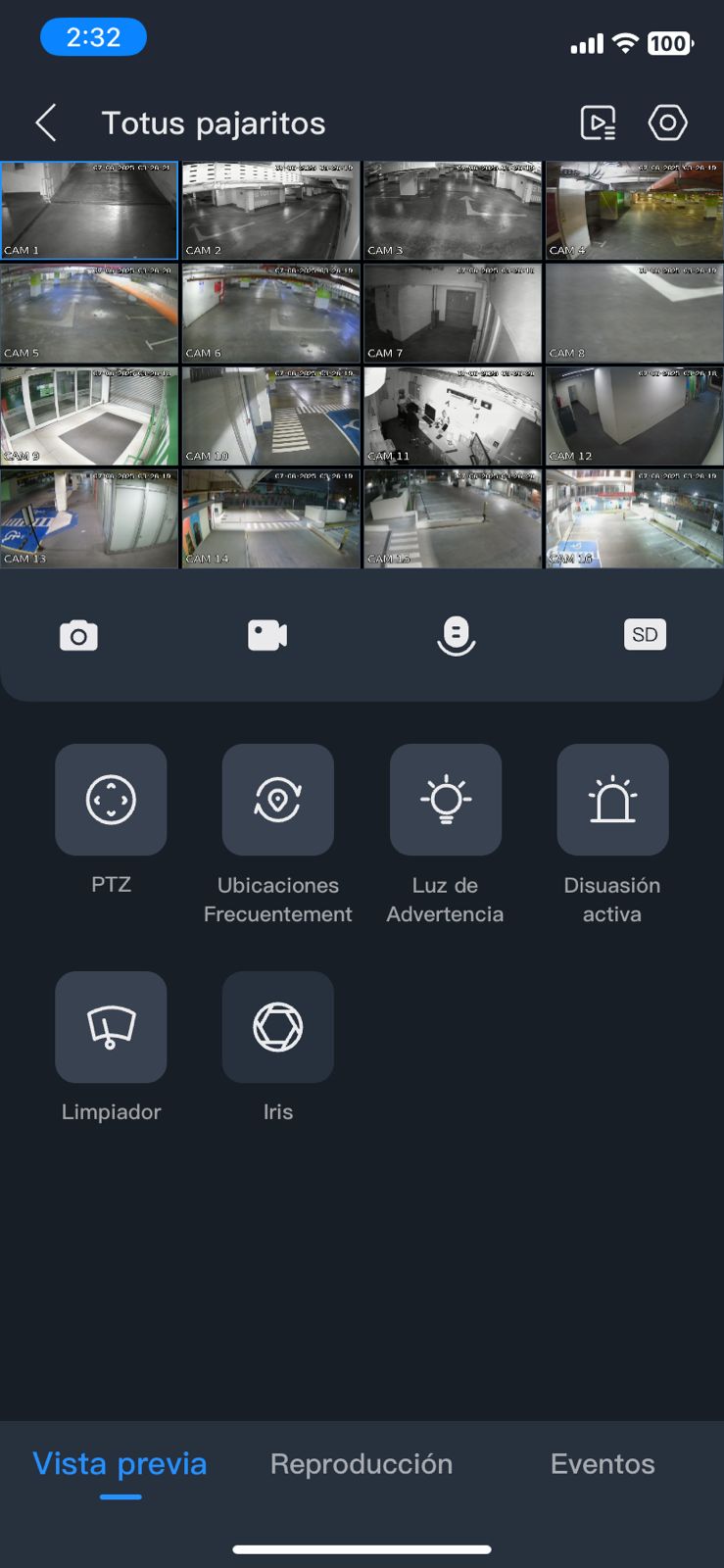The image size is (724, 1568).
Task: Activate Luz de Advertencia
Action: pos(446,800)
